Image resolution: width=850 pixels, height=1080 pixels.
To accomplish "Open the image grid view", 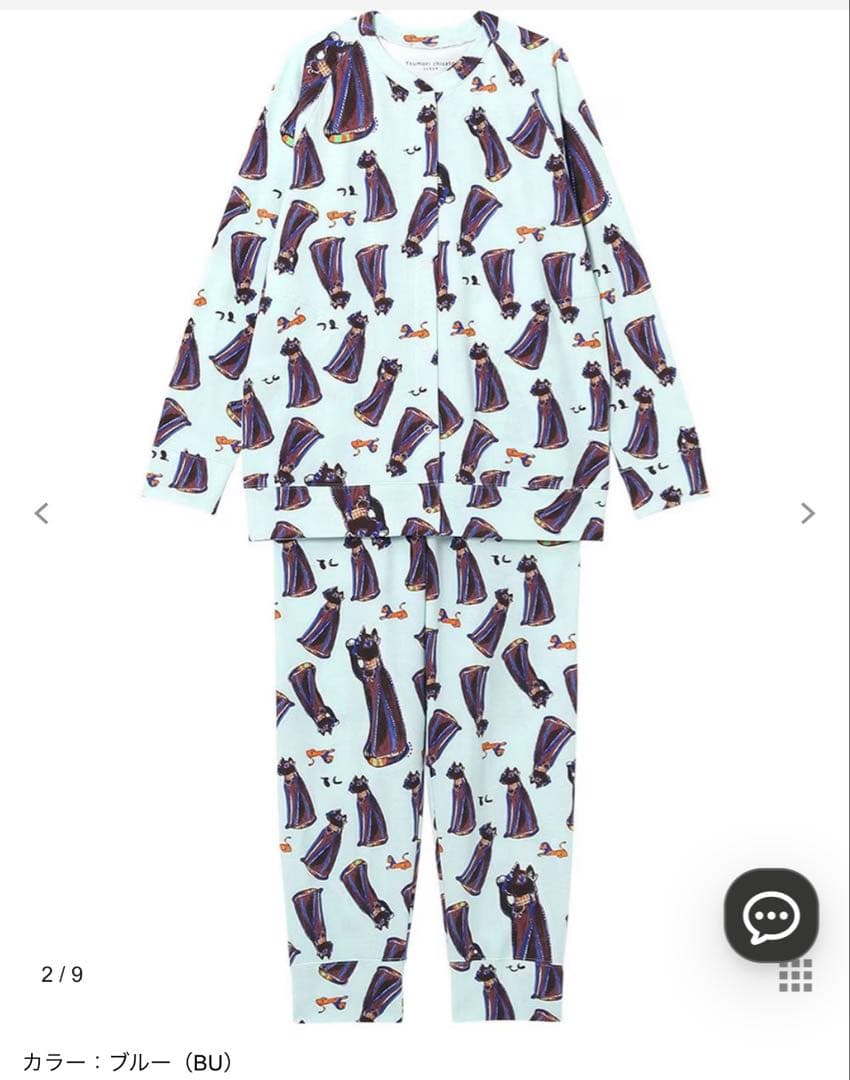I will pyautogui.click(x=796, y=975).
